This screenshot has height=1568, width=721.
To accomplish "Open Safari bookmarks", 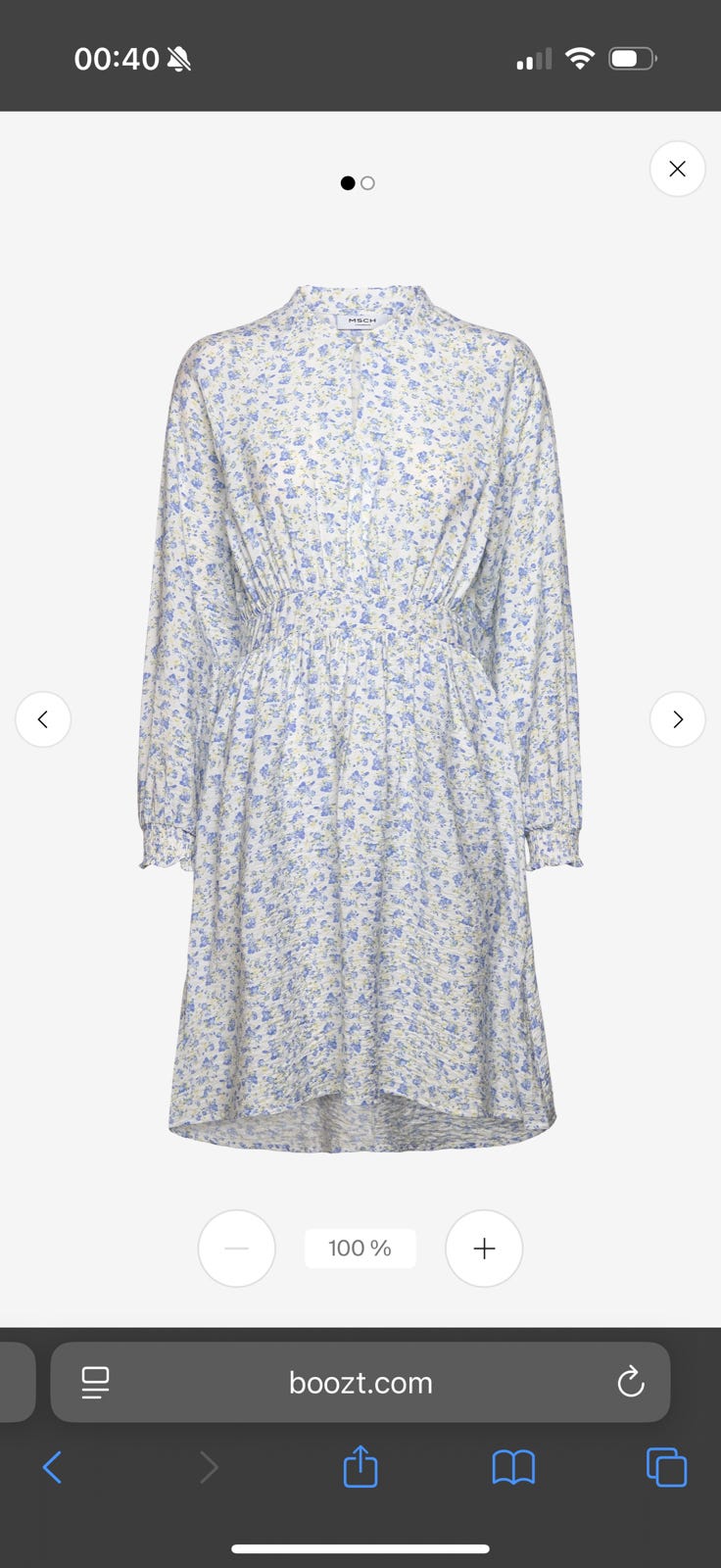I will pos(513,1467).
